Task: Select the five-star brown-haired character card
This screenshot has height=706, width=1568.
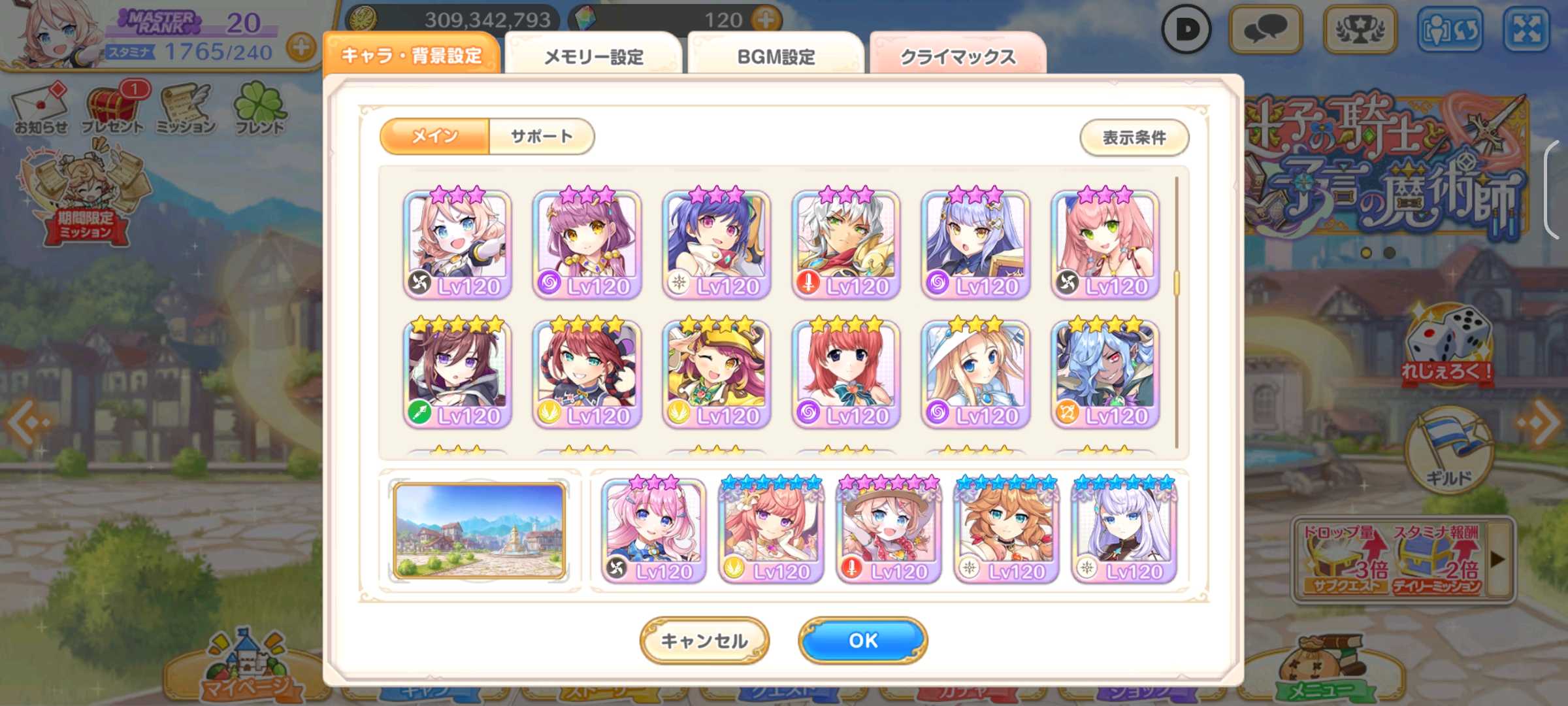Action: (457, 373)
